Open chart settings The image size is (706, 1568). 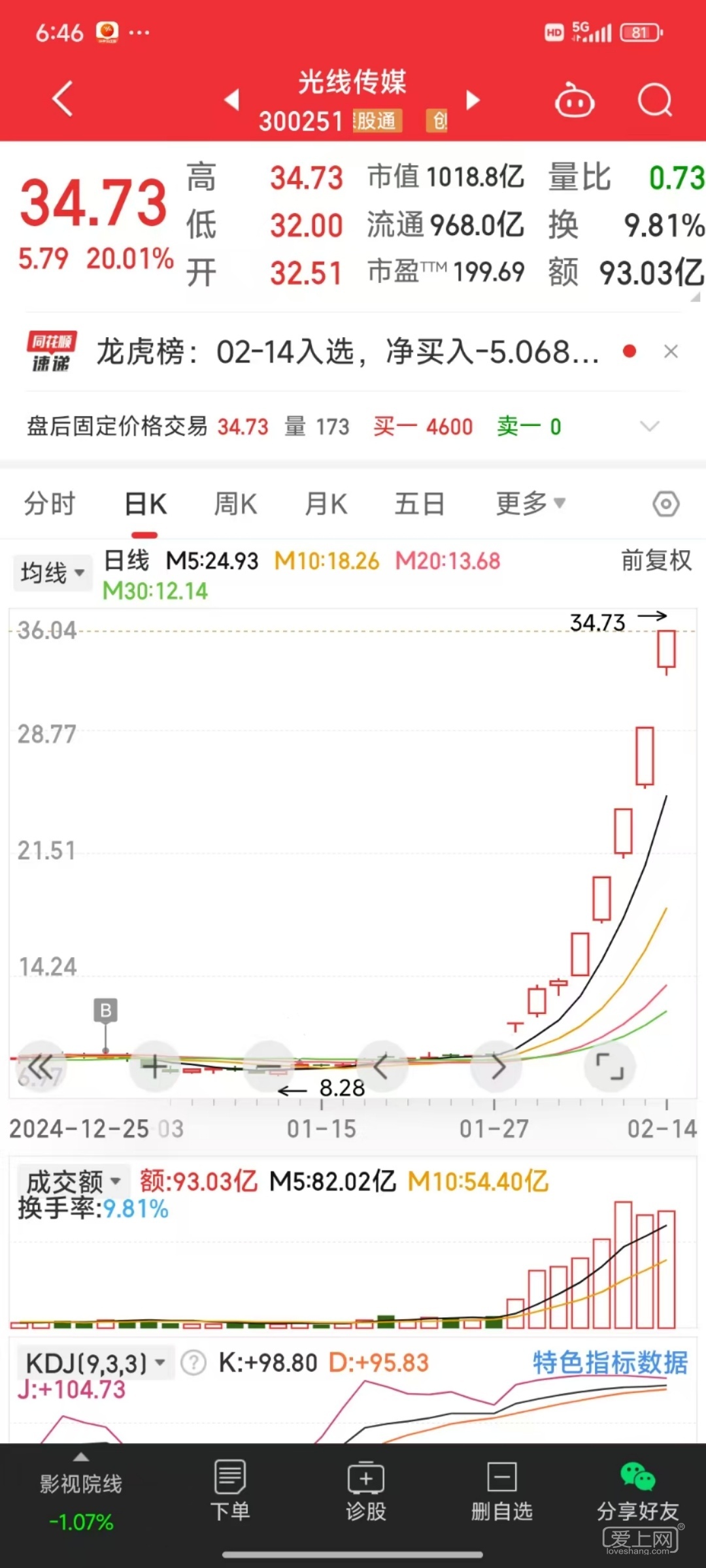666,504
